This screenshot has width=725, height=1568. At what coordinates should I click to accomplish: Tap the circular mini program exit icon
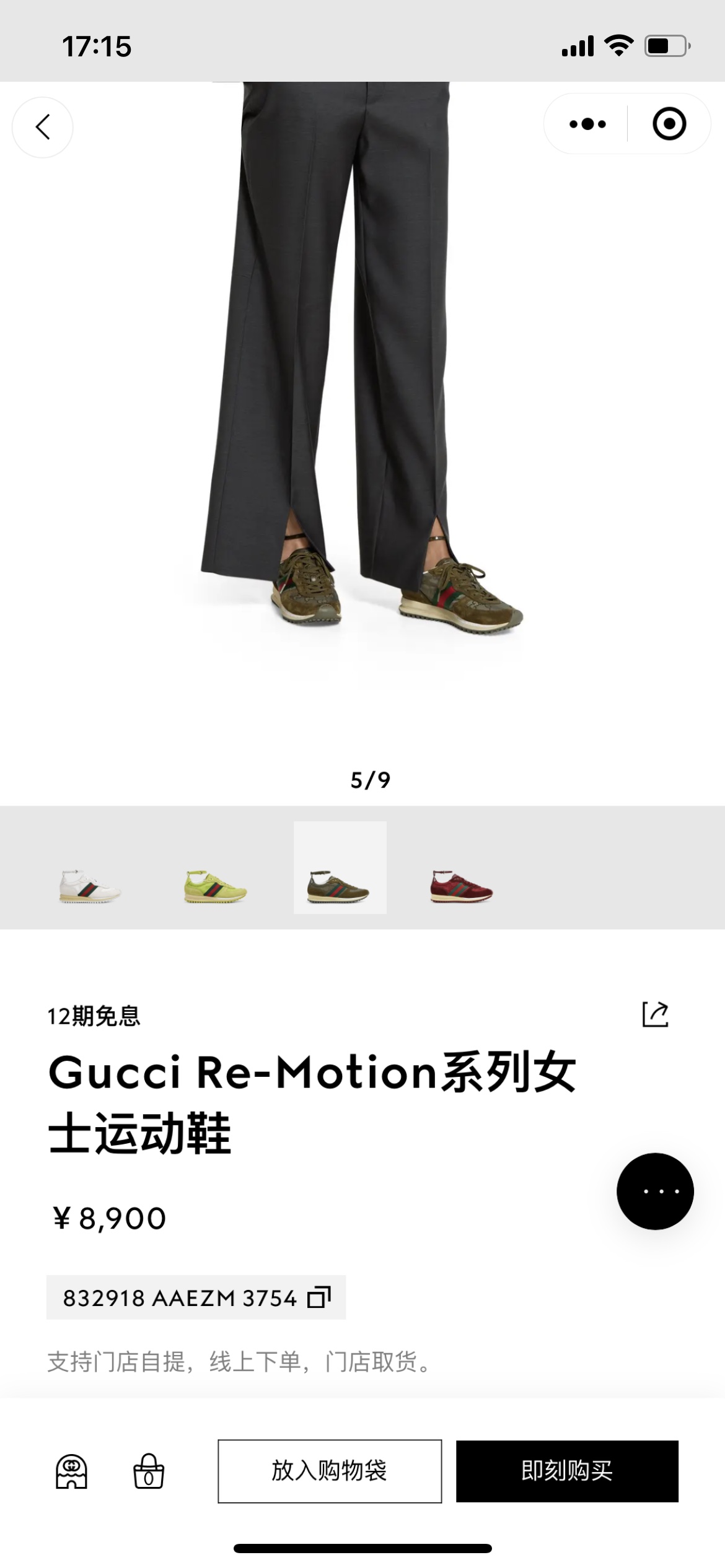click(x=669, y=123)
